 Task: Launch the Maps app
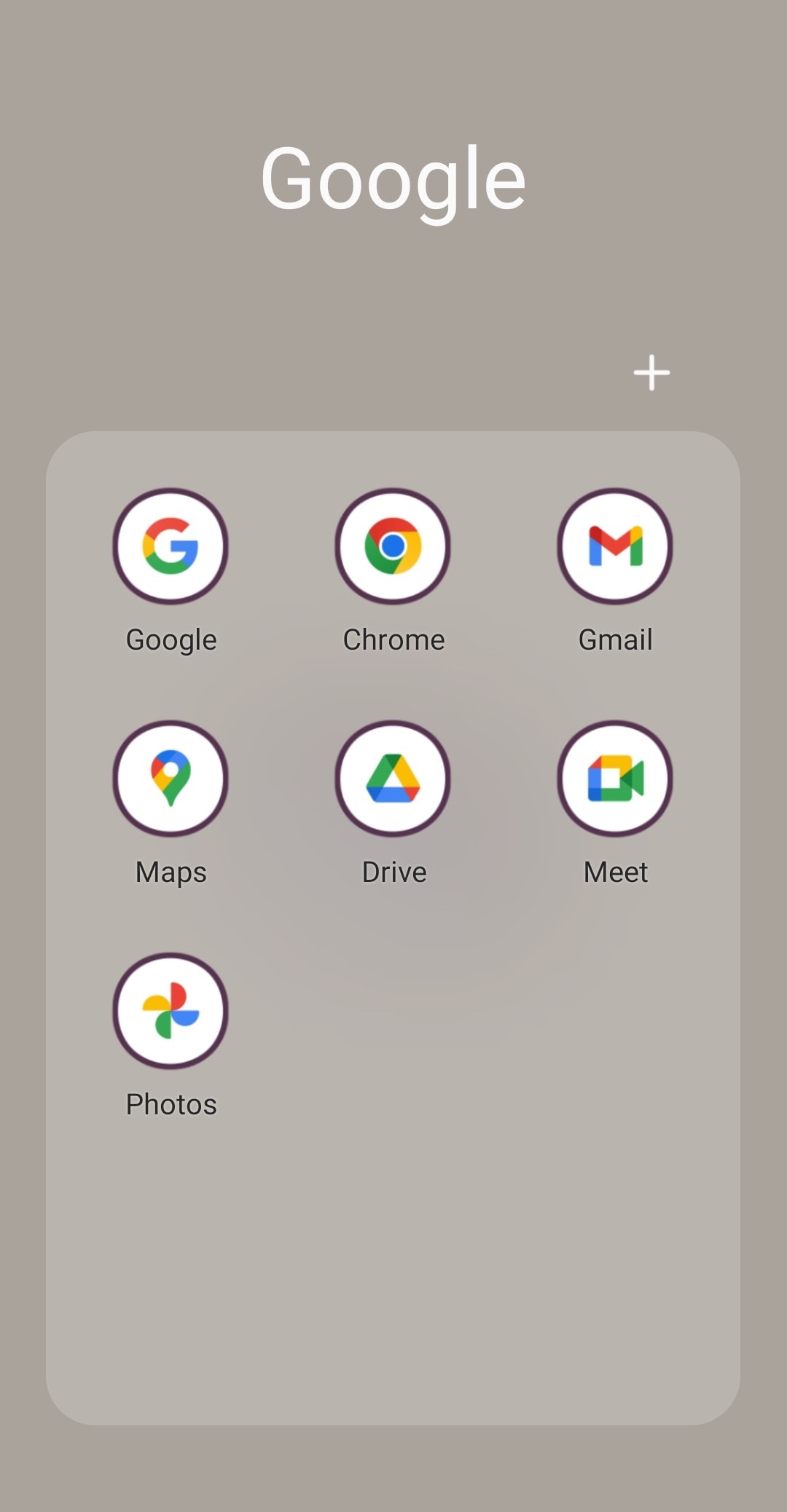[171, 778]
